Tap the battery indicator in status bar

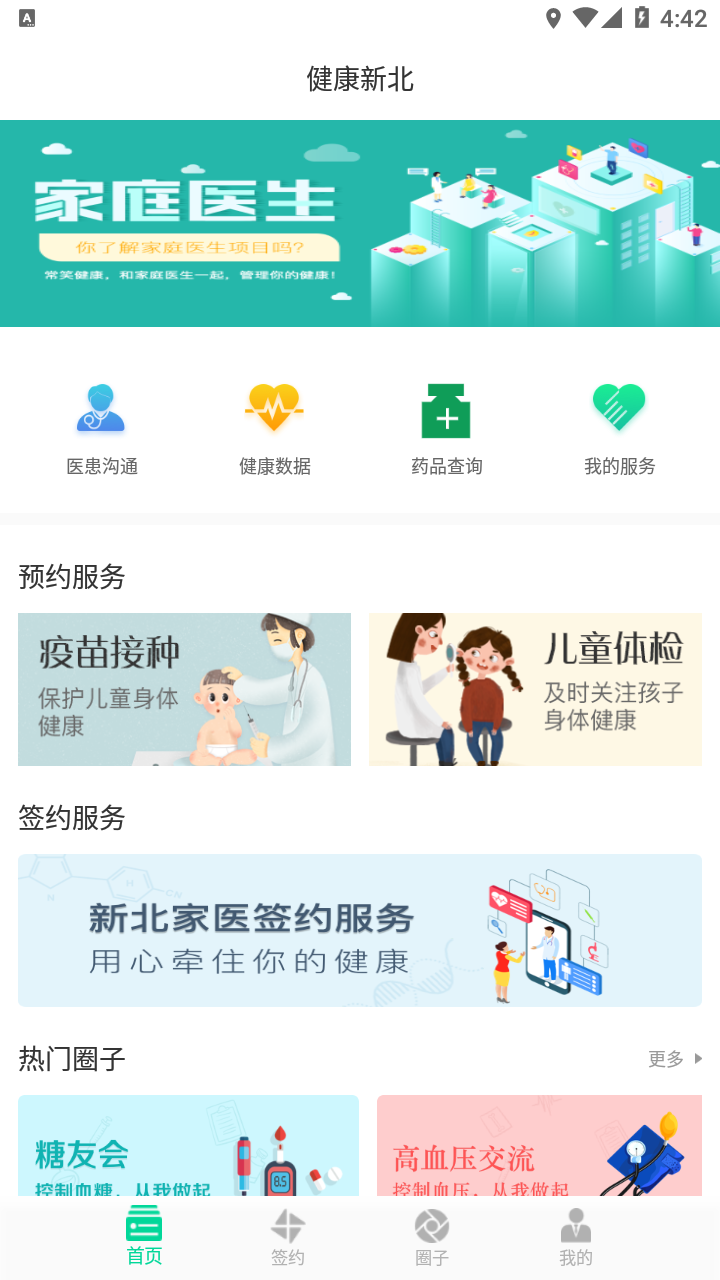pos(641,17)
